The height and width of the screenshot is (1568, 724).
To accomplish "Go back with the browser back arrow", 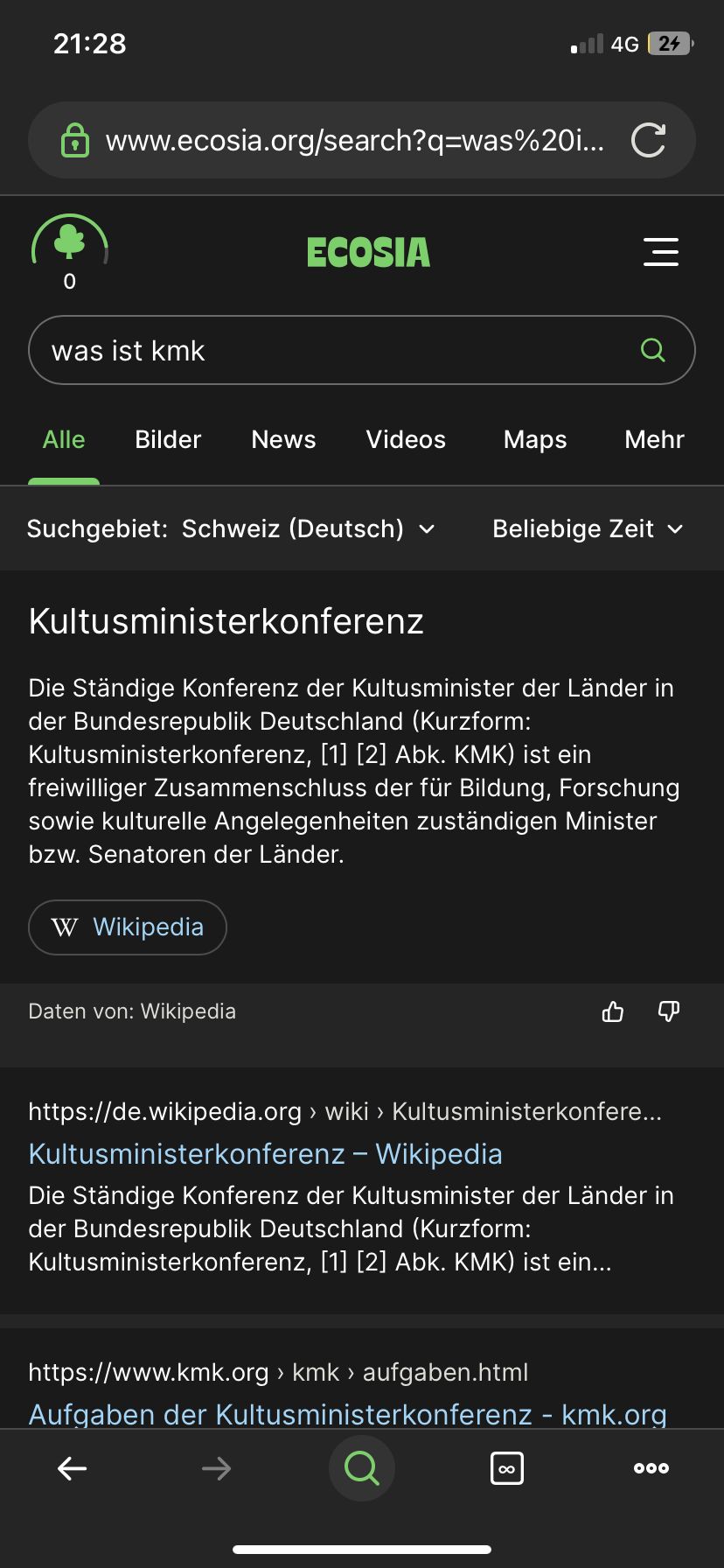I will 72,1468.
